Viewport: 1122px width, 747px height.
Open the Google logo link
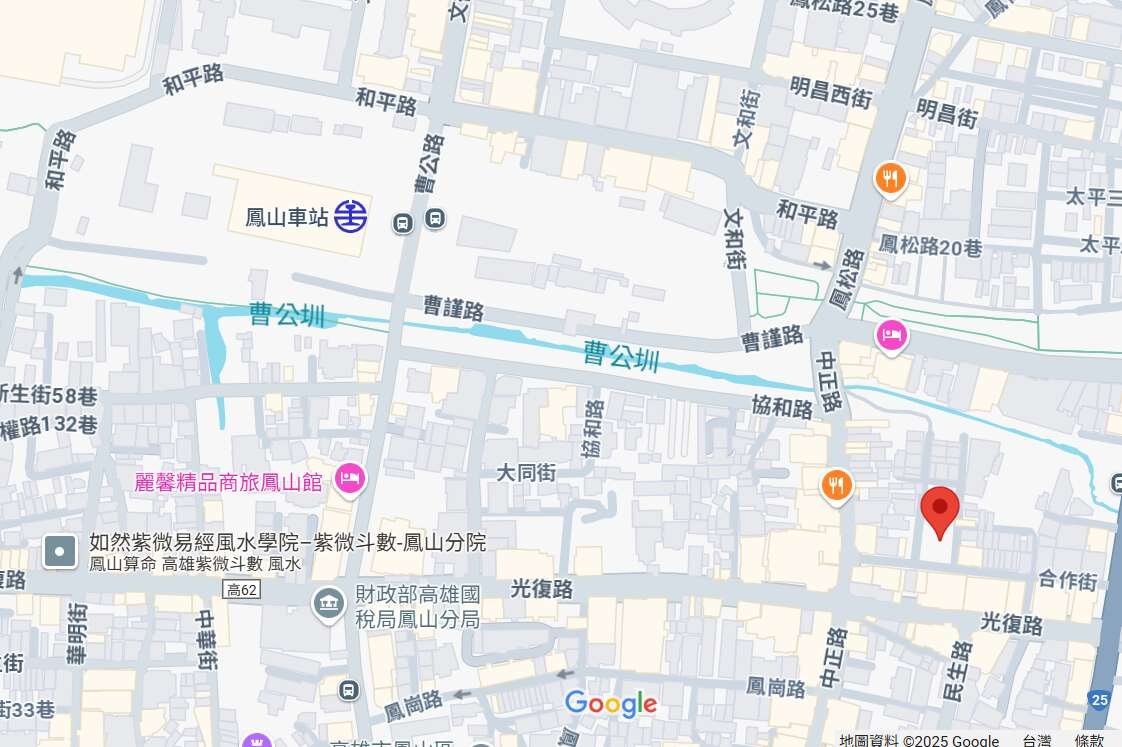(x=610, y=704)
